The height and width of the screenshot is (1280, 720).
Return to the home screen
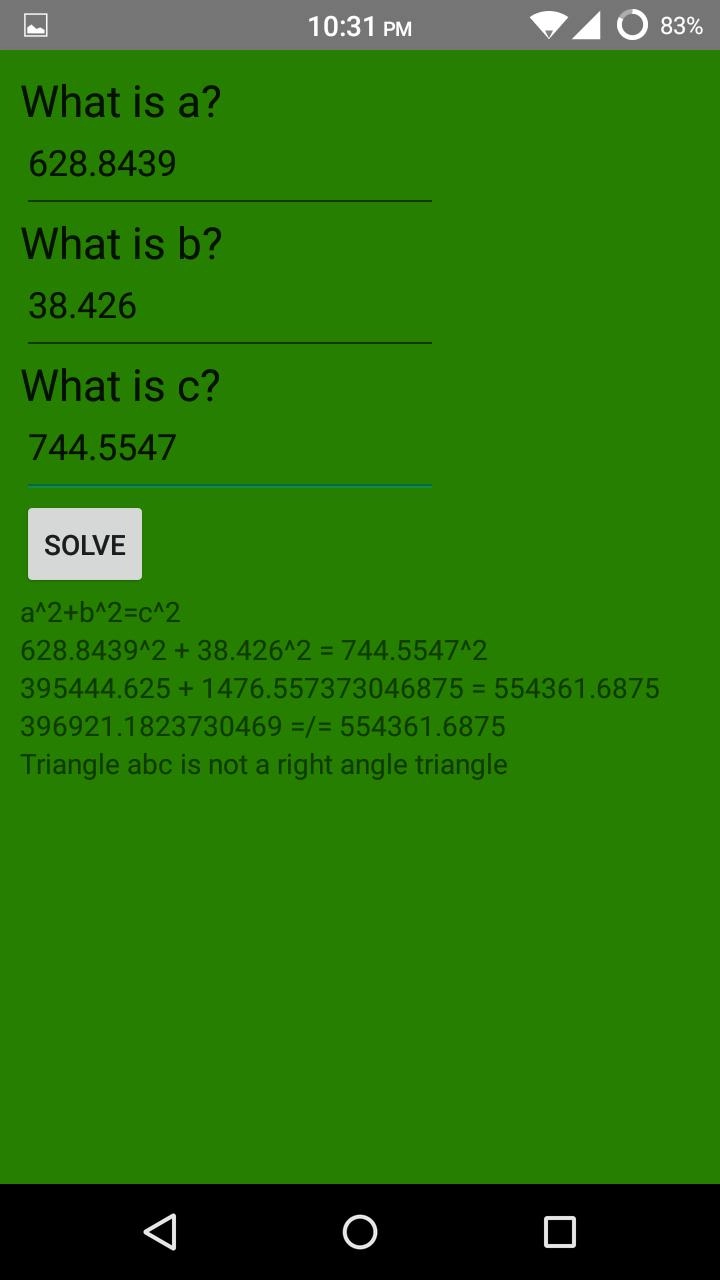coord(360,1232)
